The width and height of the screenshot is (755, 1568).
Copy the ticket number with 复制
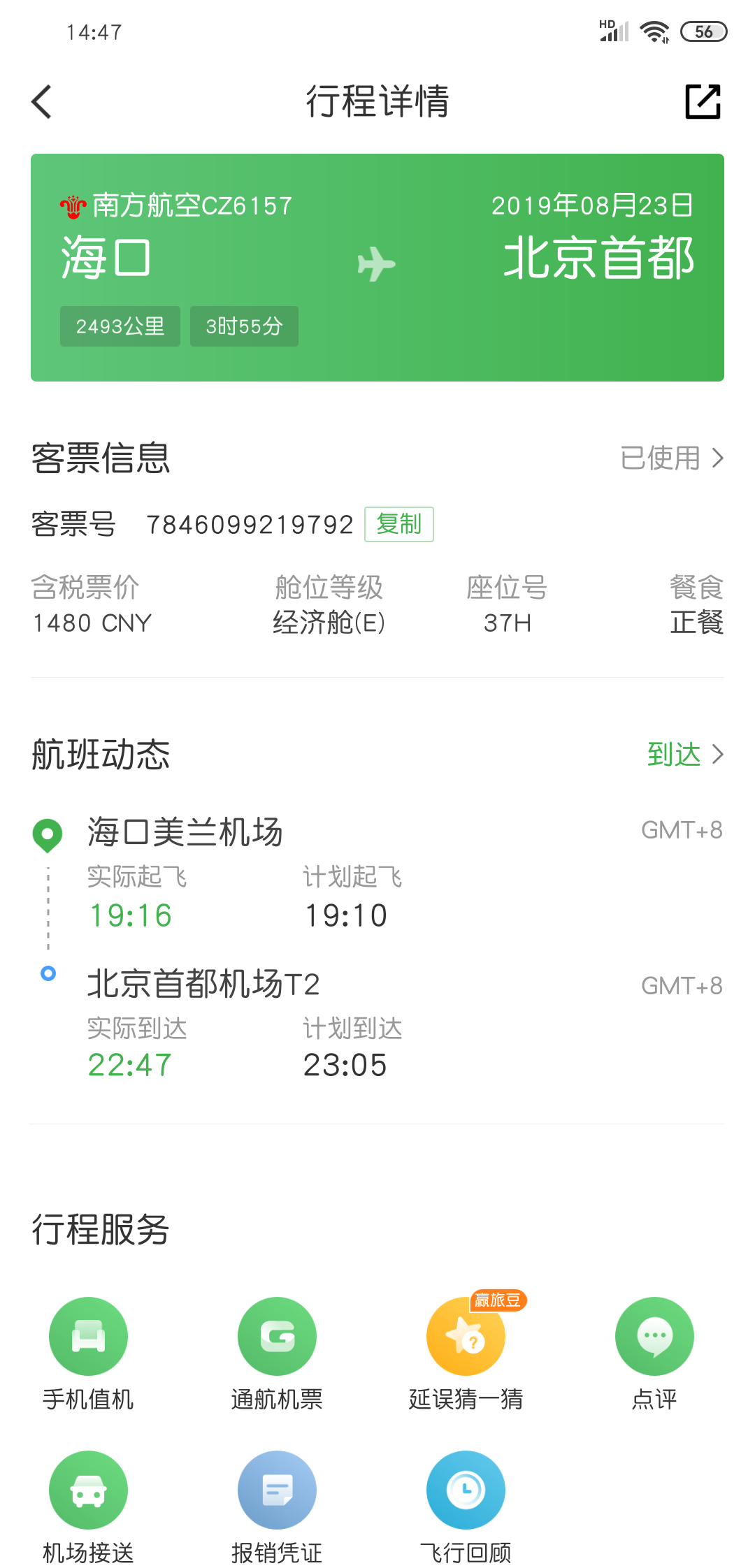(x=398, y=524)
